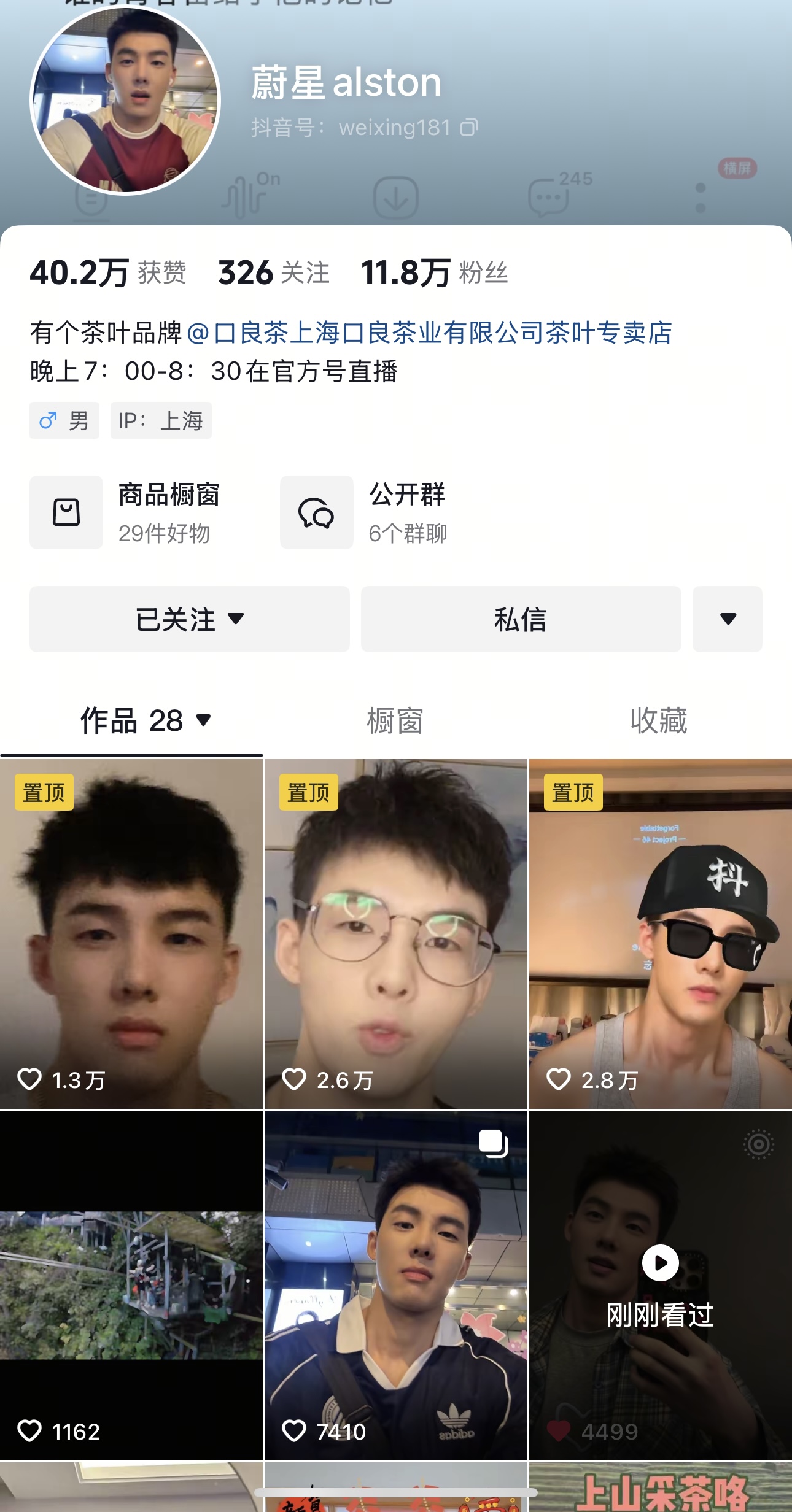Expand the arrow button beside 私信
The width and height of the screenshot is (792, 1512).
(728, 619)
